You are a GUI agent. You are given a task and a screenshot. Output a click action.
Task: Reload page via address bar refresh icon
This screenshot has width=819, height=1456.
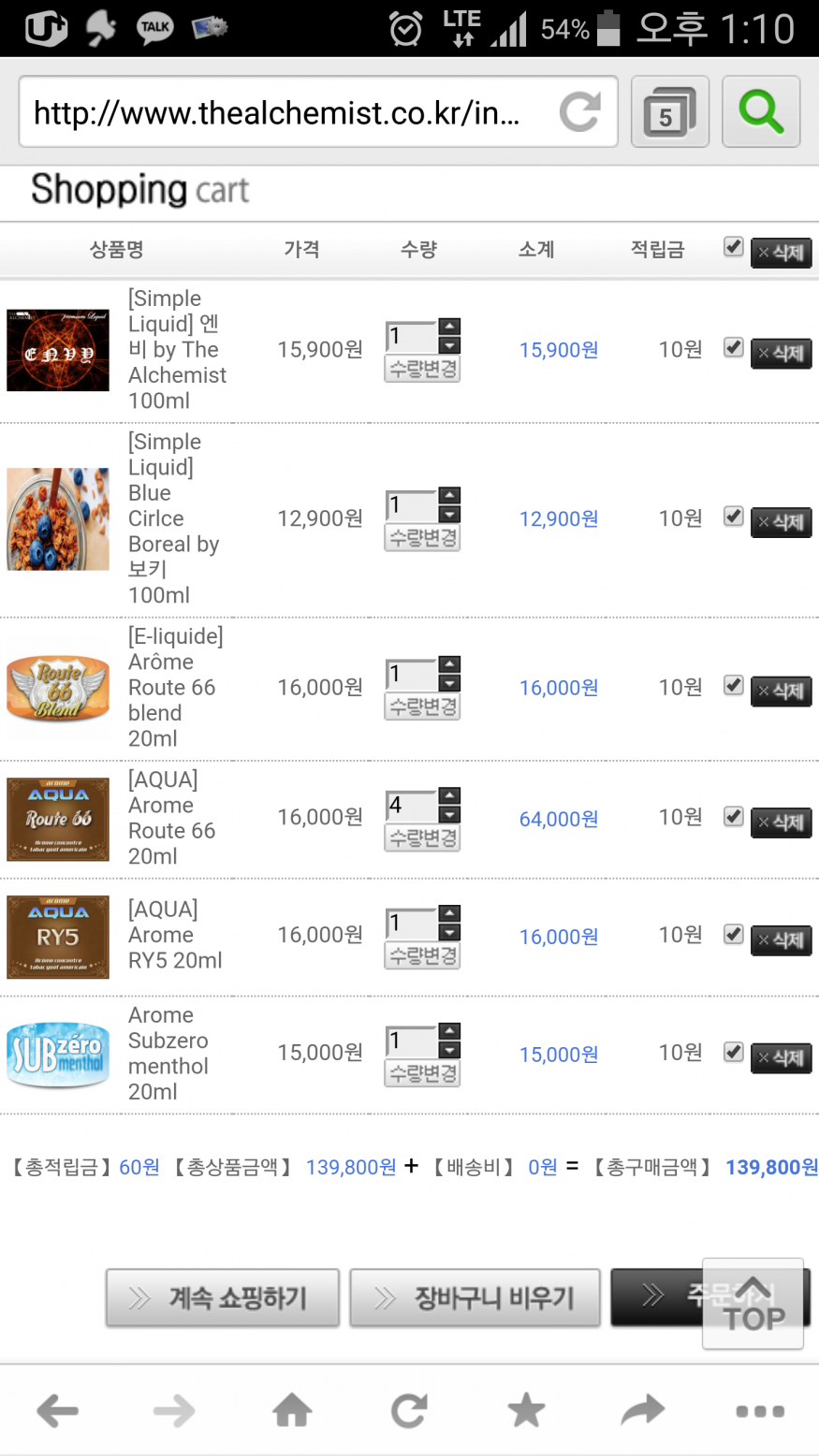tap(579, 113)
